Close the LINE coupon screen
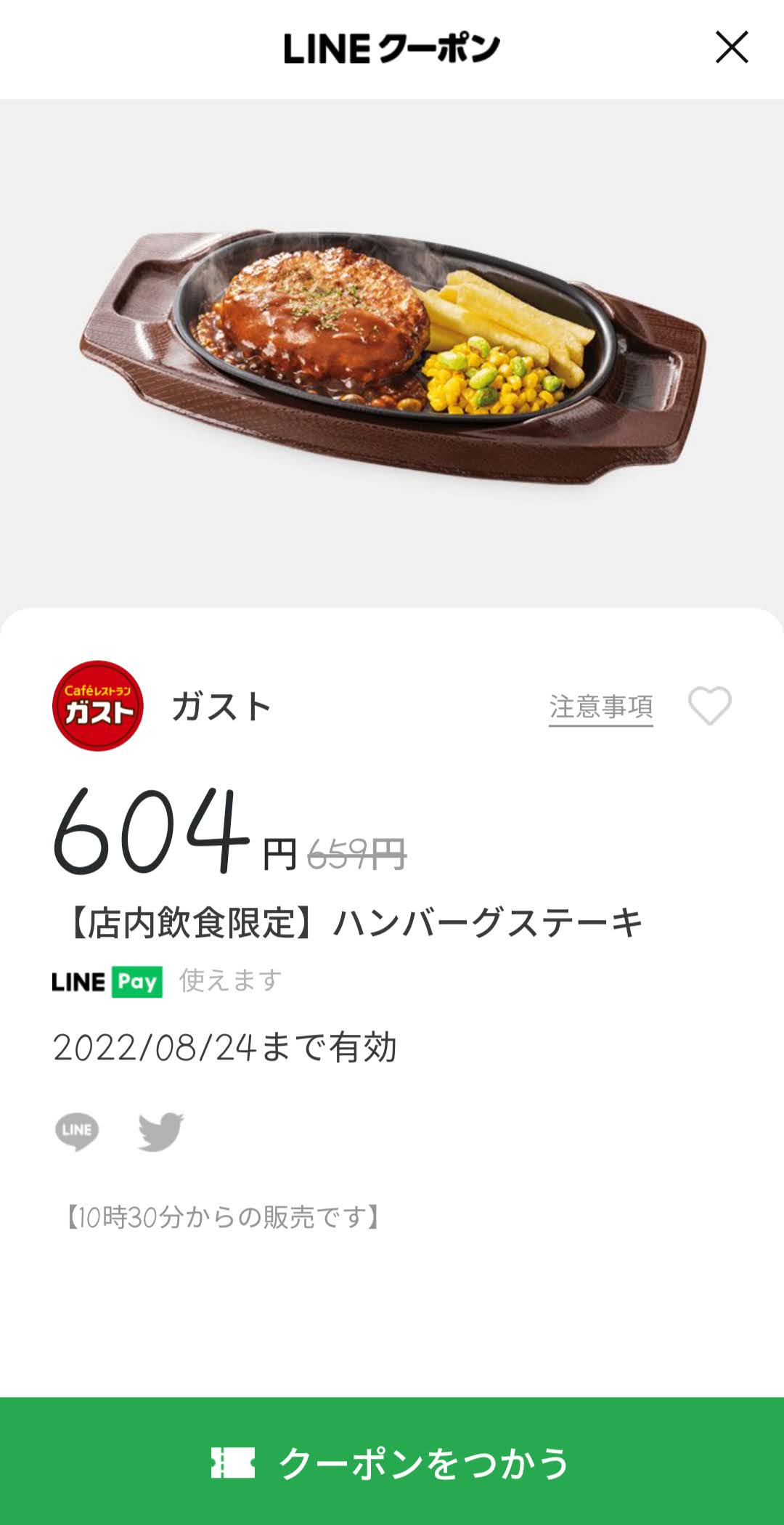 point(732,48)
